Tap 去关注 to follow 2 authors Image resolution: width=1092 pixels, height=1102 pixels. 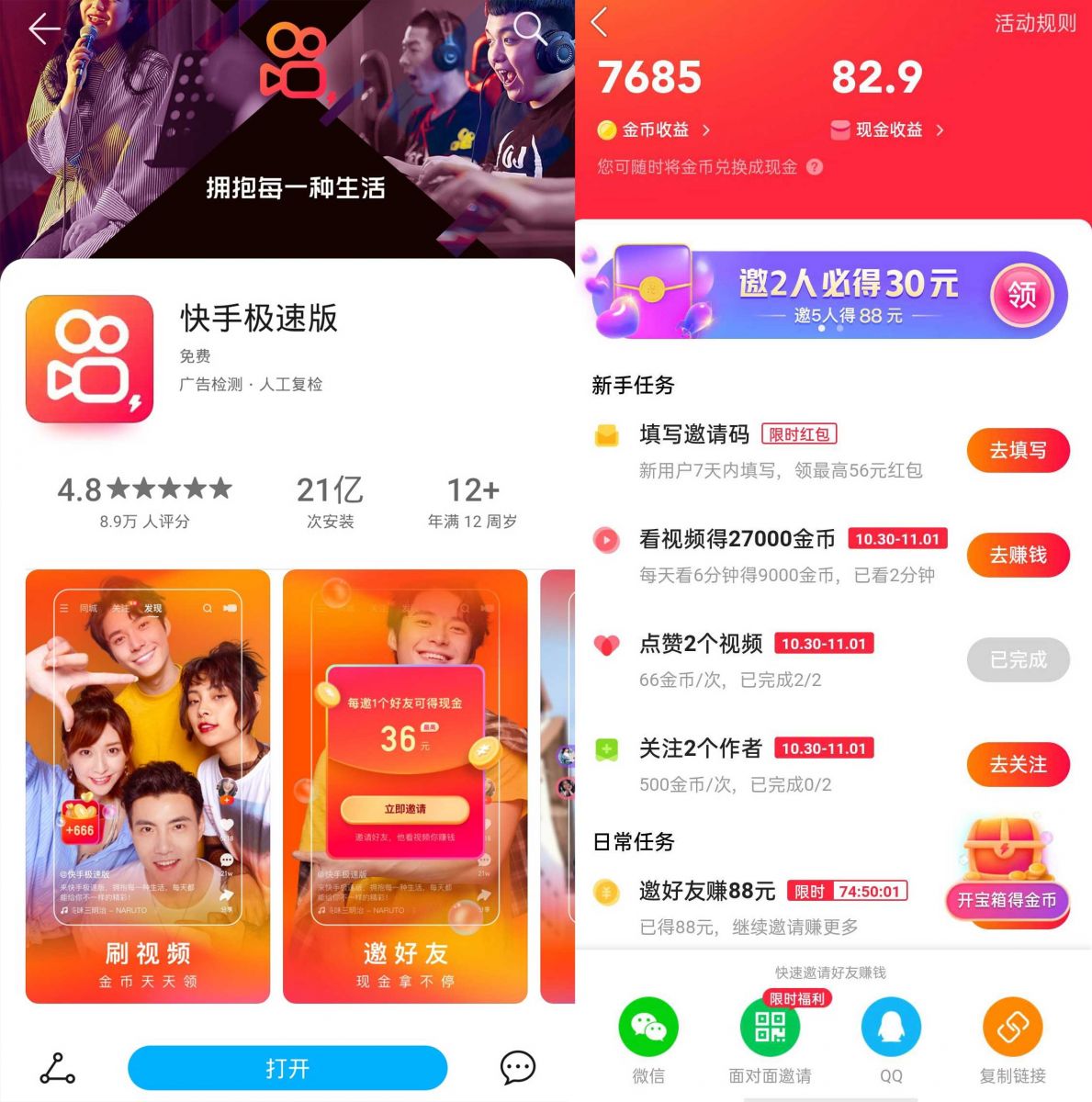1018,764
